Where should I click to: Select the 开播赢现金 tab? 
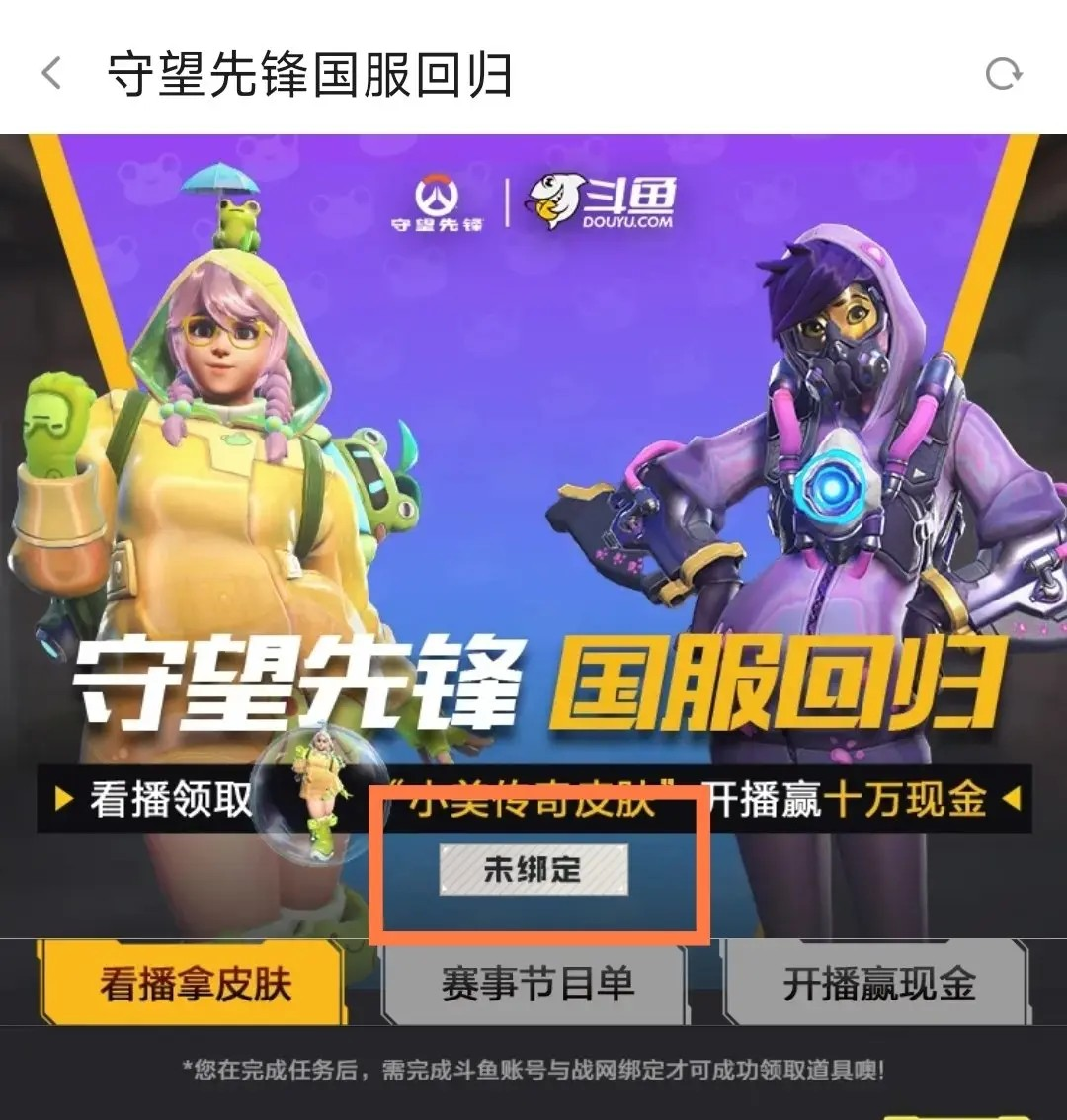[x=878, y=985]
